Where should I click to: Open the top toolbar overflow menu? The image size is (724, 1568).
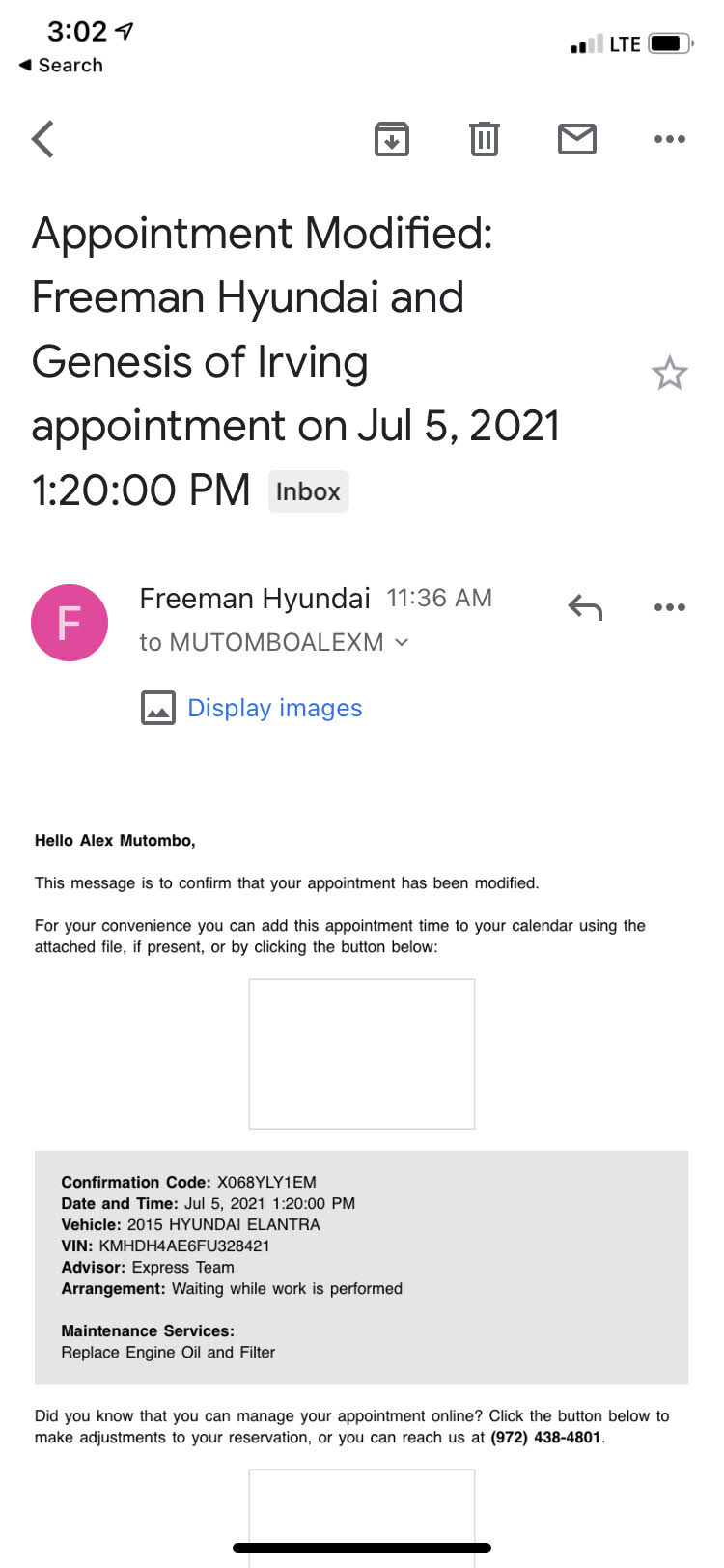(x=669, y=140)
